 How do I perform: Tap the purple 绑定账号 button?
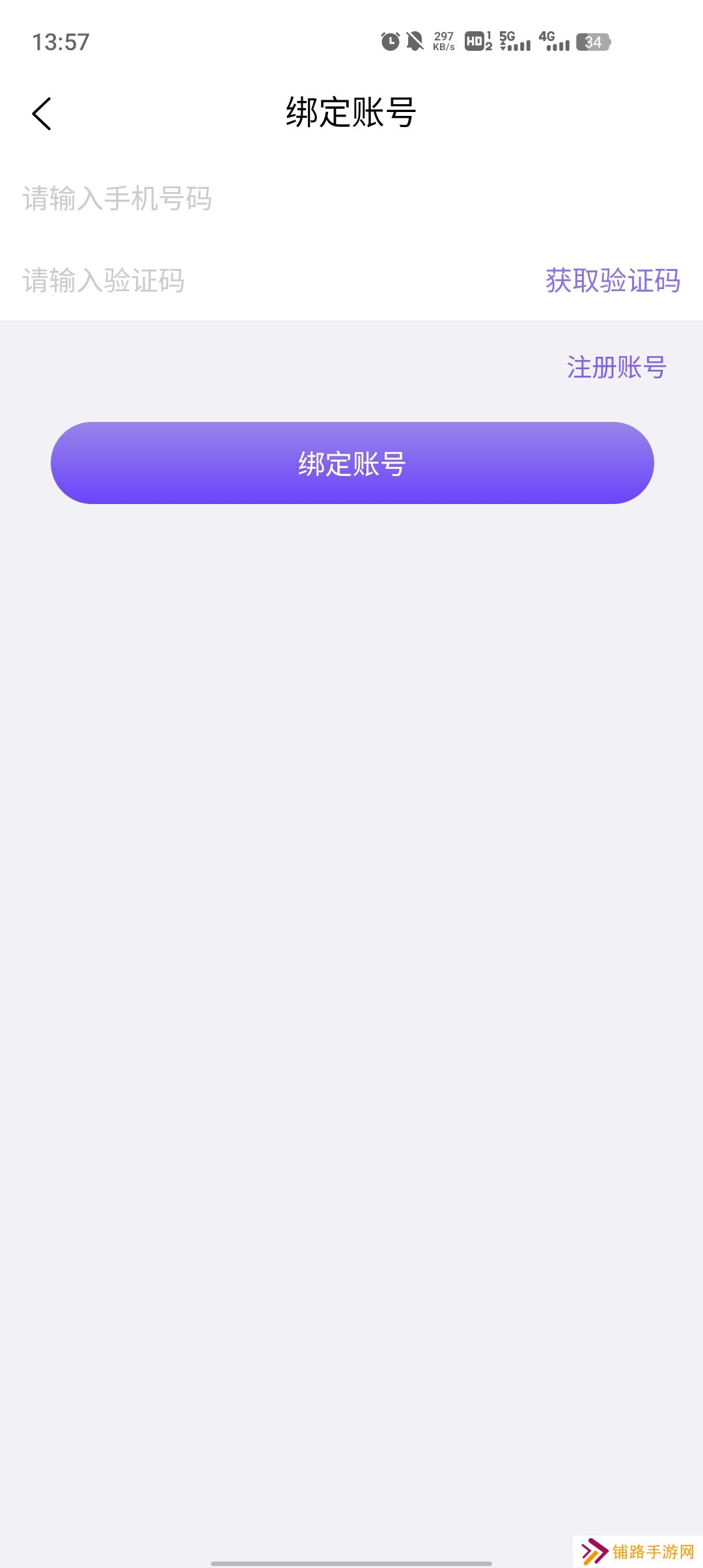click(352, 463)
